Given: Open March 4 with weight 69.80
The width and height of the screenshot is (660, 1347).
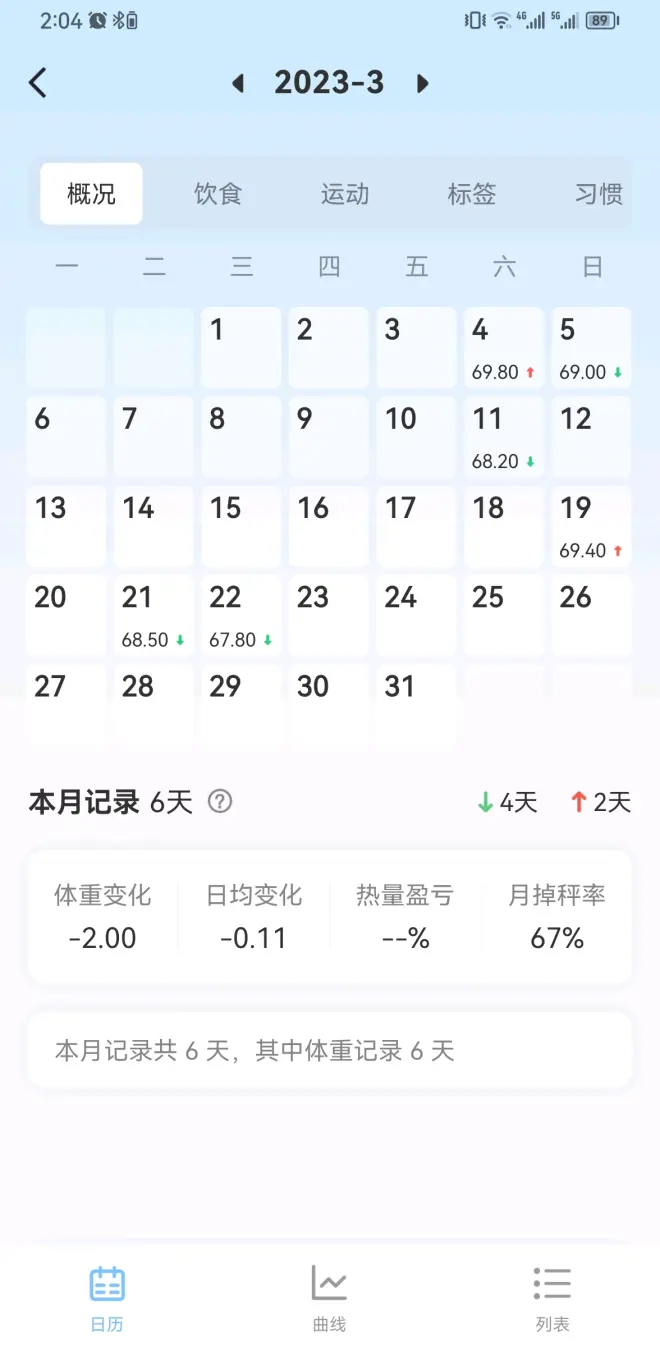Looking at the screenshot, I should [x=504, y=348].
